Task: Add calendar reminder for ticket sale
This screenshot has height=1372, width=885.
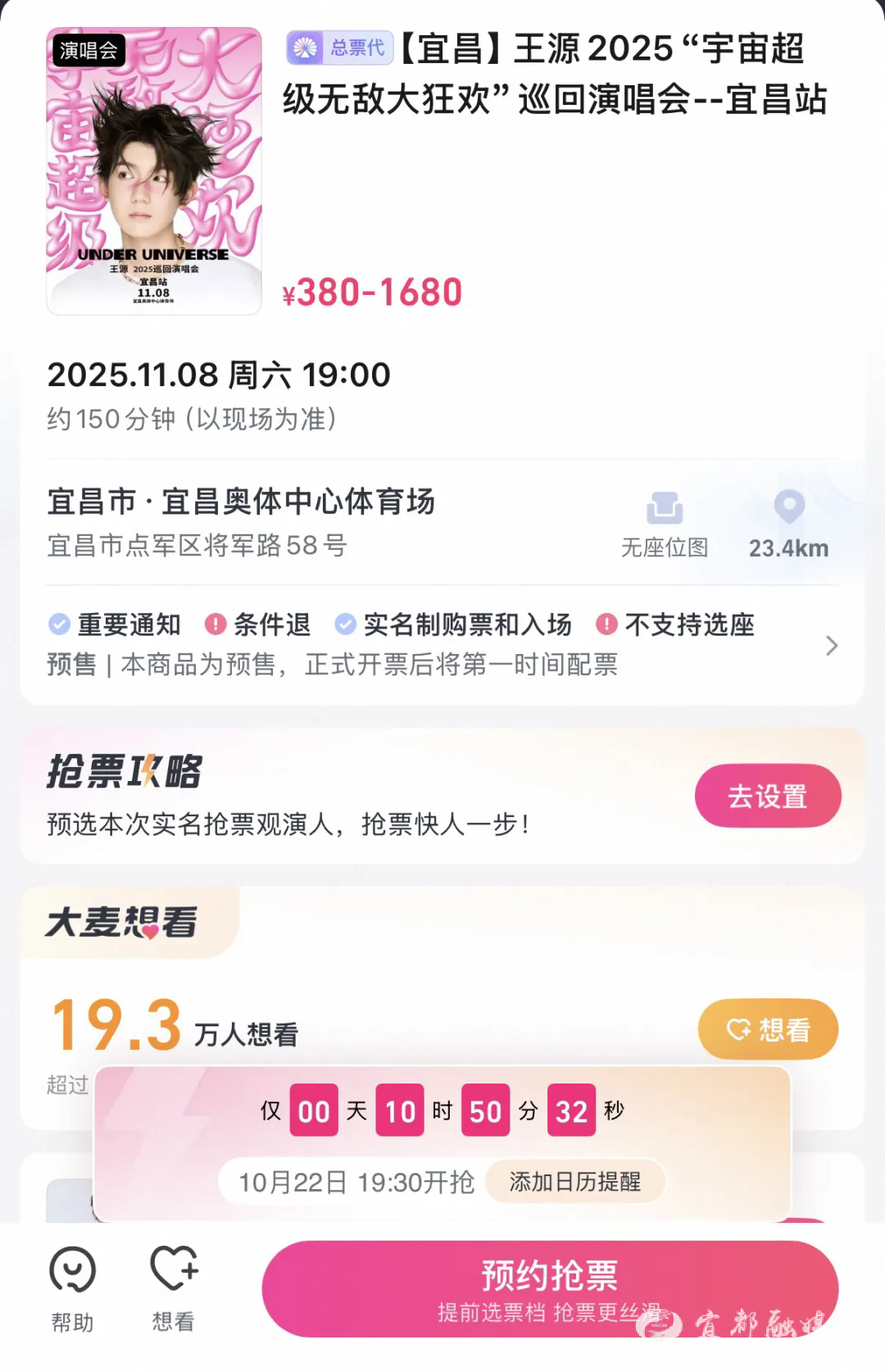Action: click(574, 1182)
